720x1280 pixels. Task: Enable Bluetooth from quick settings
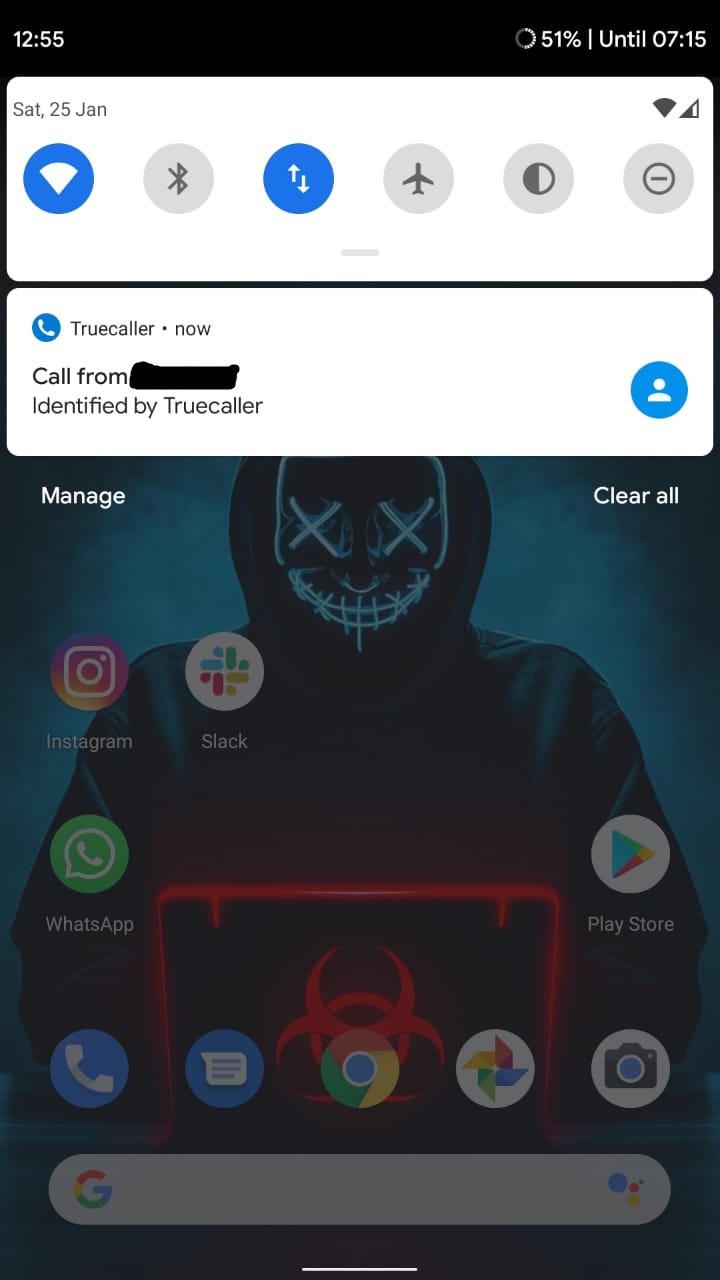[178, 179]
